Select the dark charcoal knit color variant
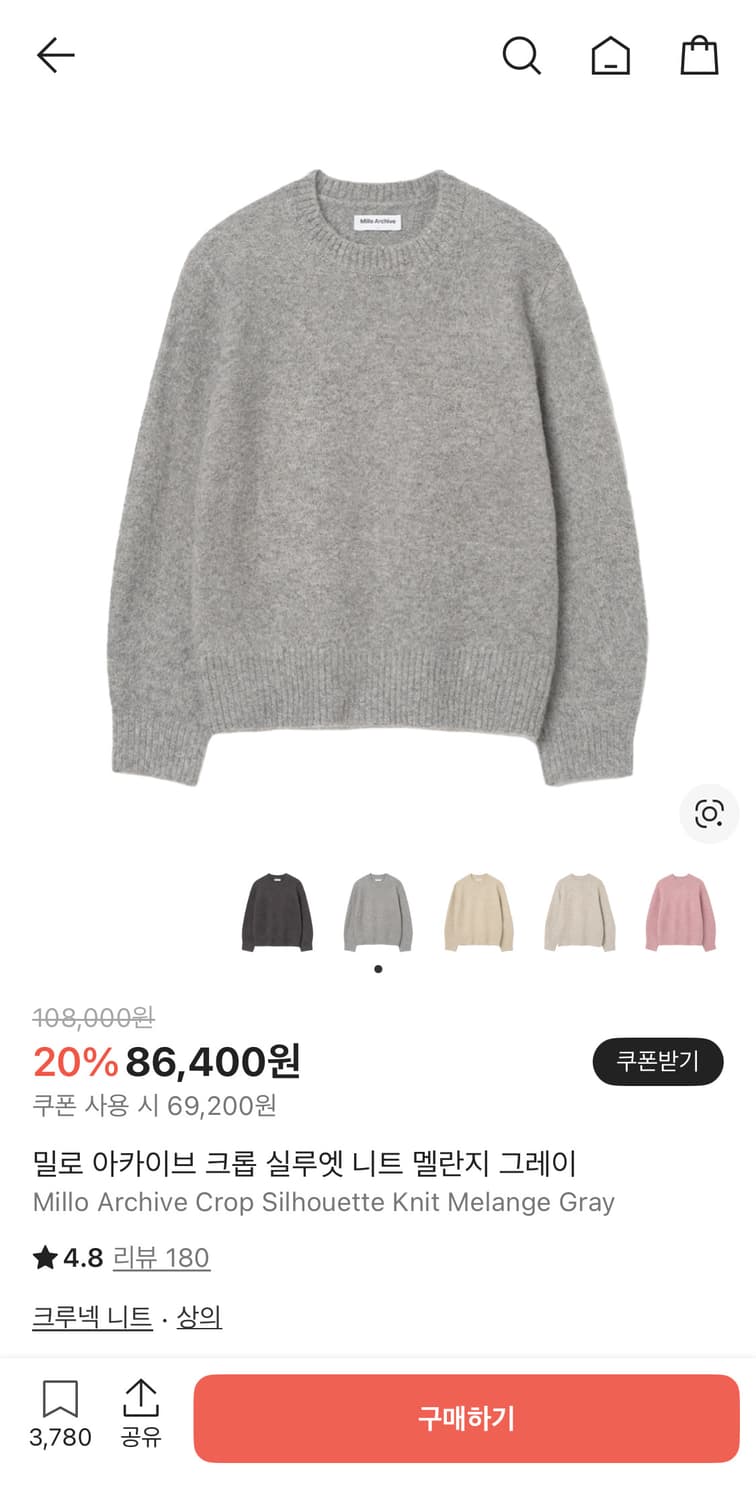756x1500 pixels. point(276,908)
